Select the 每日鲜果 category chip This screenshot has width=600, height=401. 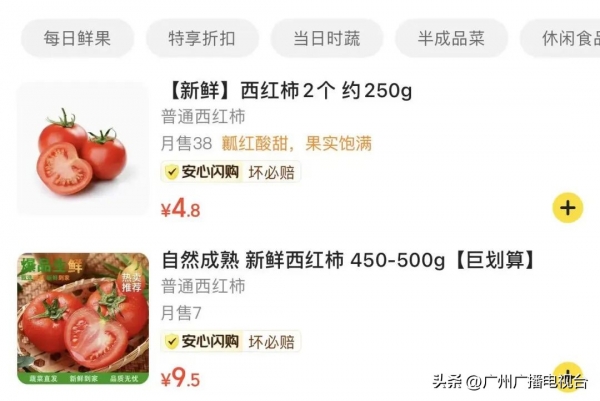tap(76, 39)
